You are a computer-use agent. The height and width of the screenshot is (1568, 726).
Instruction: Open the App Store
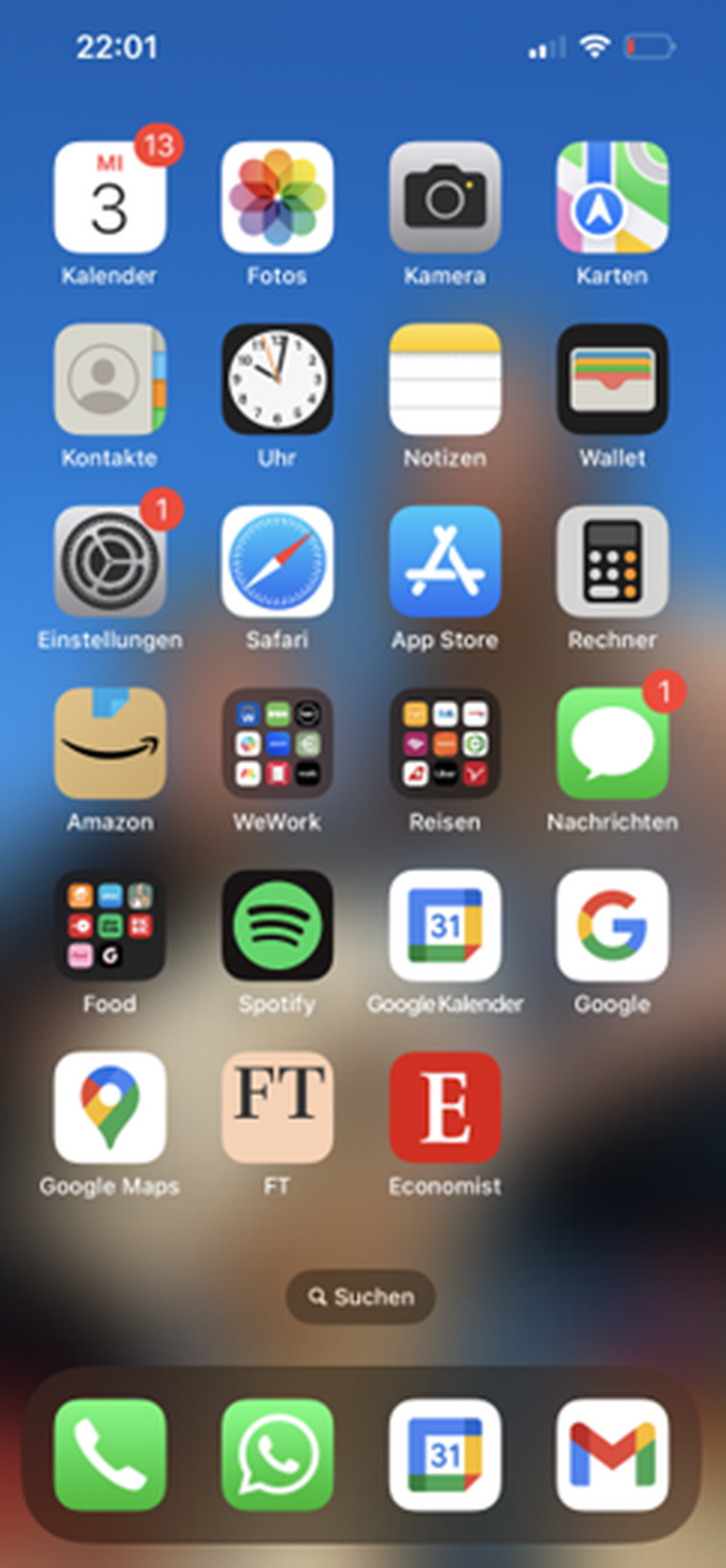445,562
